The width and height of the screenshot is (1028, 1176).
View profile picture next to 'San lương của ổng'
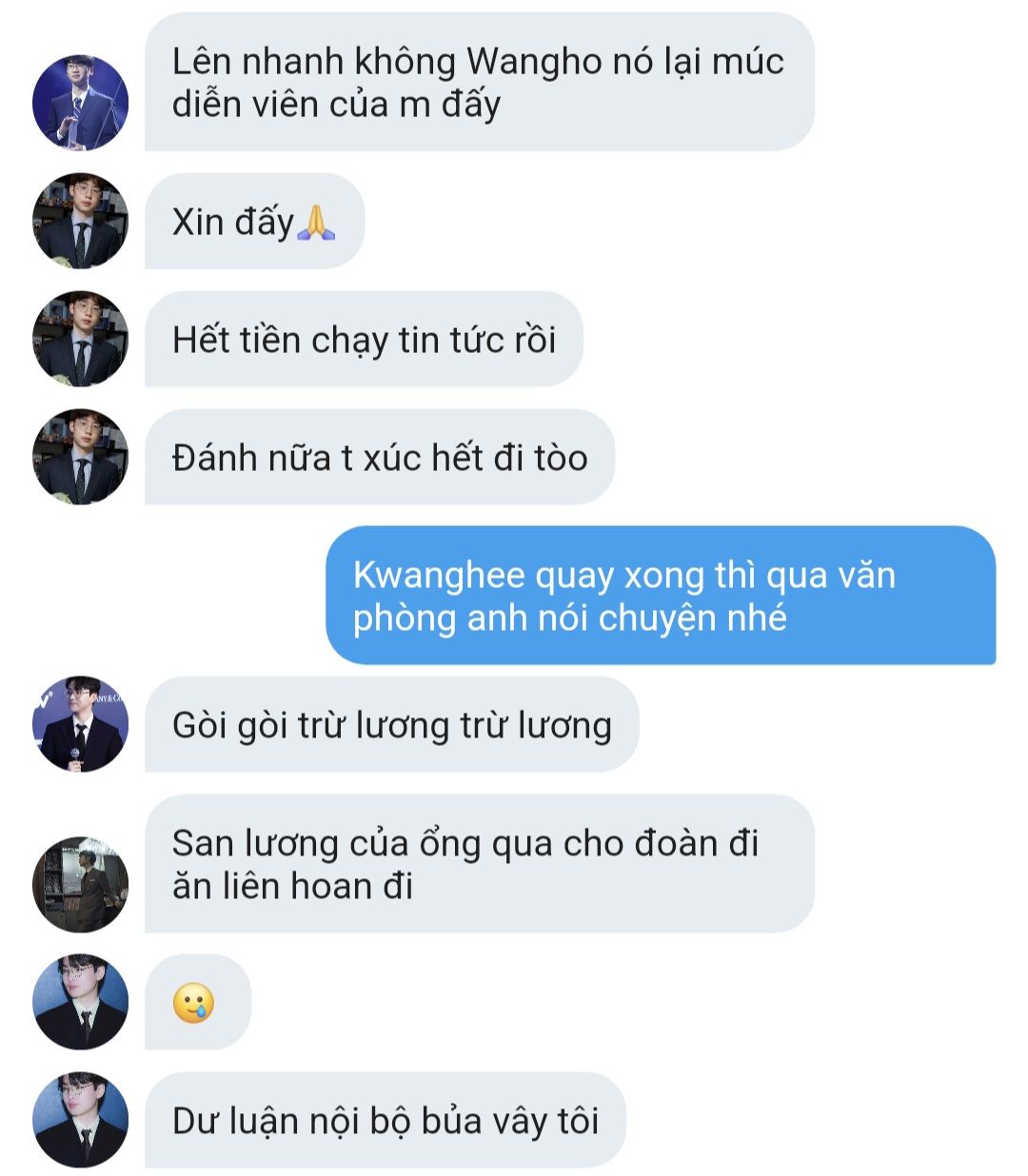tap(80, 884)
